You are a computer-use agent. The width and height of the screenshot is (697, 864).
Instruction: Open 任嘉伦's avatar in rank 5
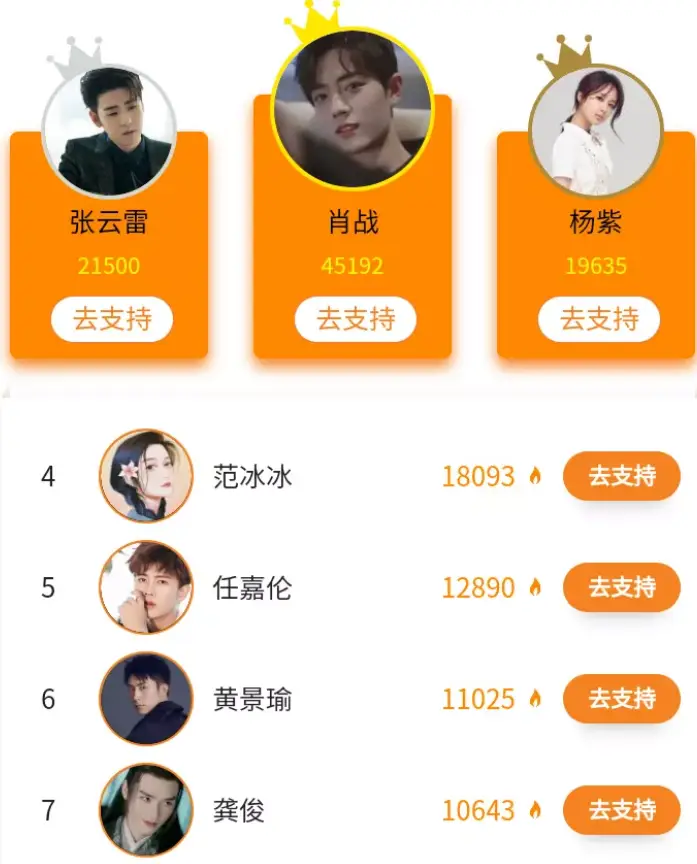pos(146,587)
